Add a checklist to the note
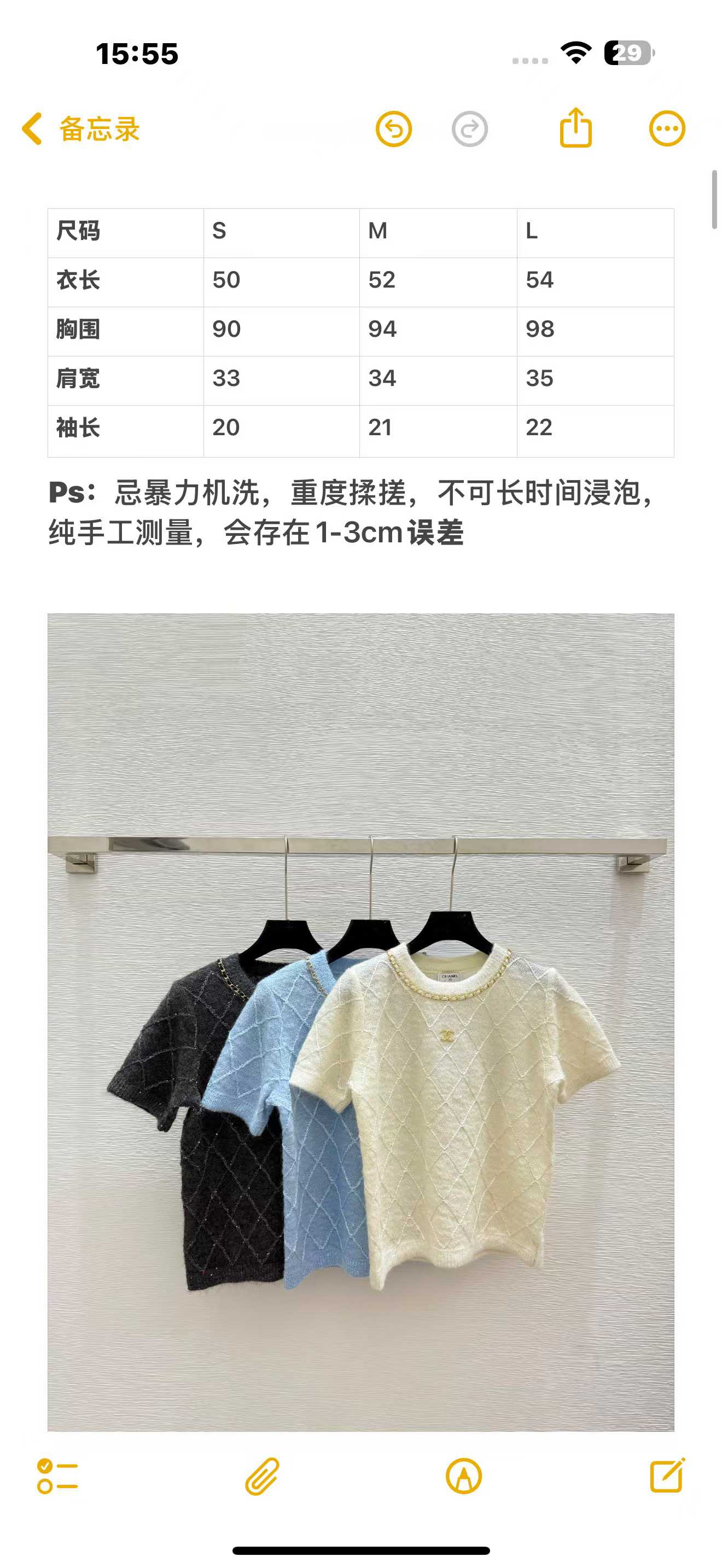The image size is (722, 1568). (x=57, y=1476)
